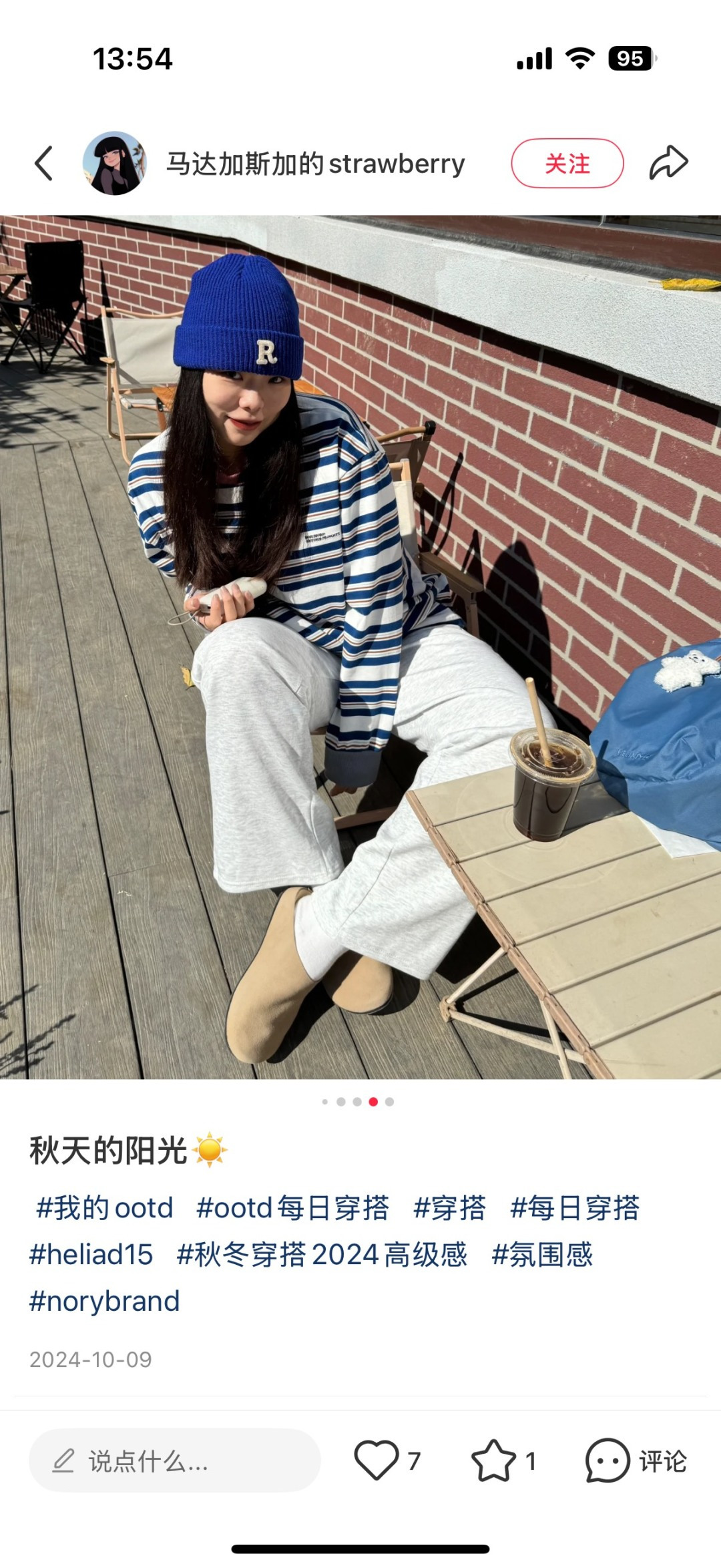Open the 评论 comments section

(636, 1460)
